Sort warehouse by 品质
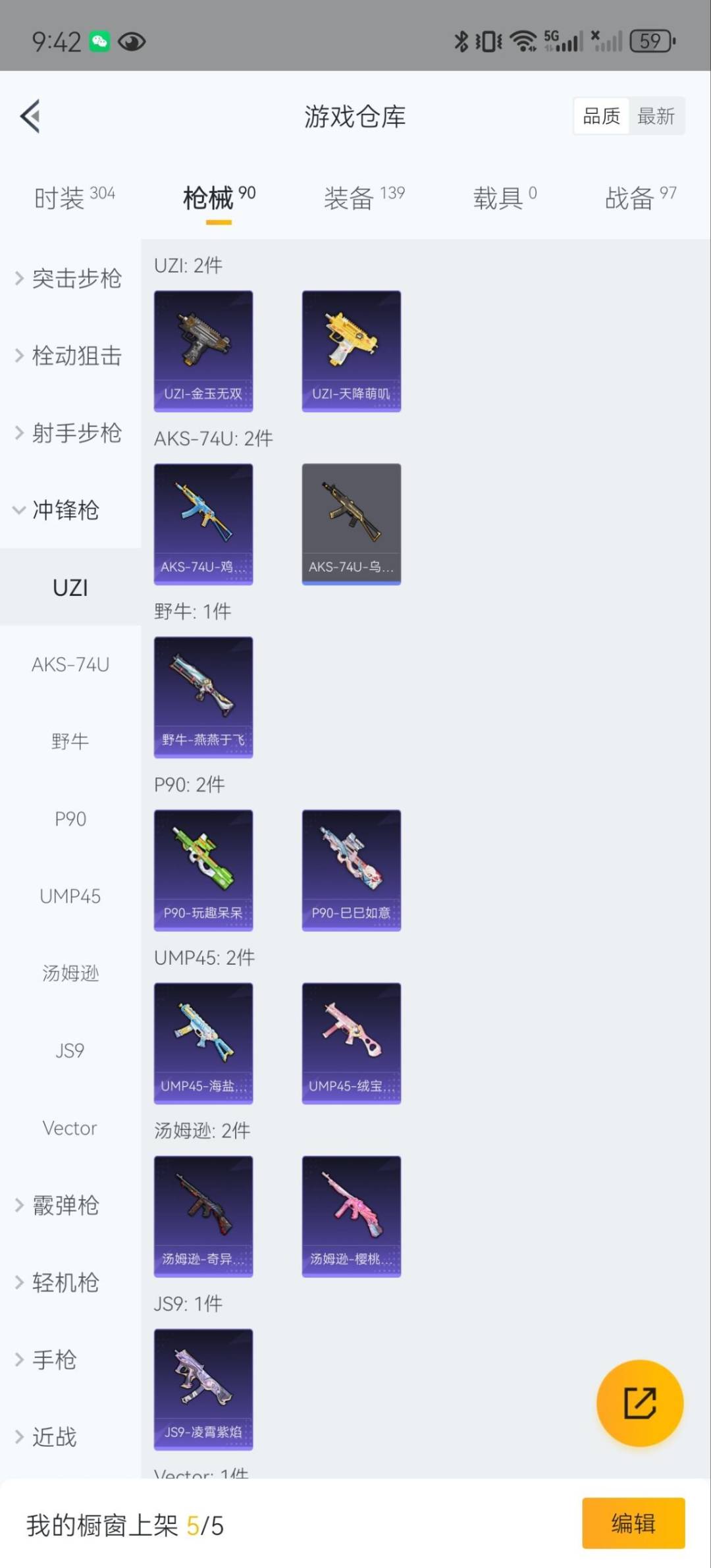This screenshot has width=711, height=1568. [x=601, y=117]
